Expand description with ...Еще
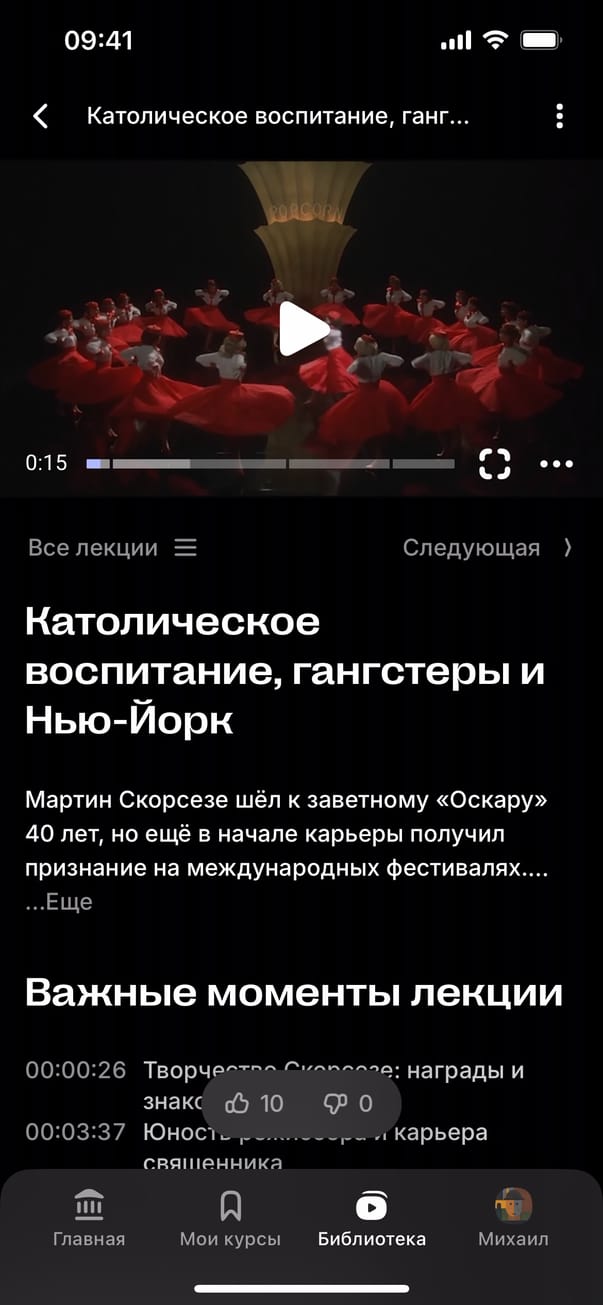Screen dimensions: 603x1305 click(60, 902)
